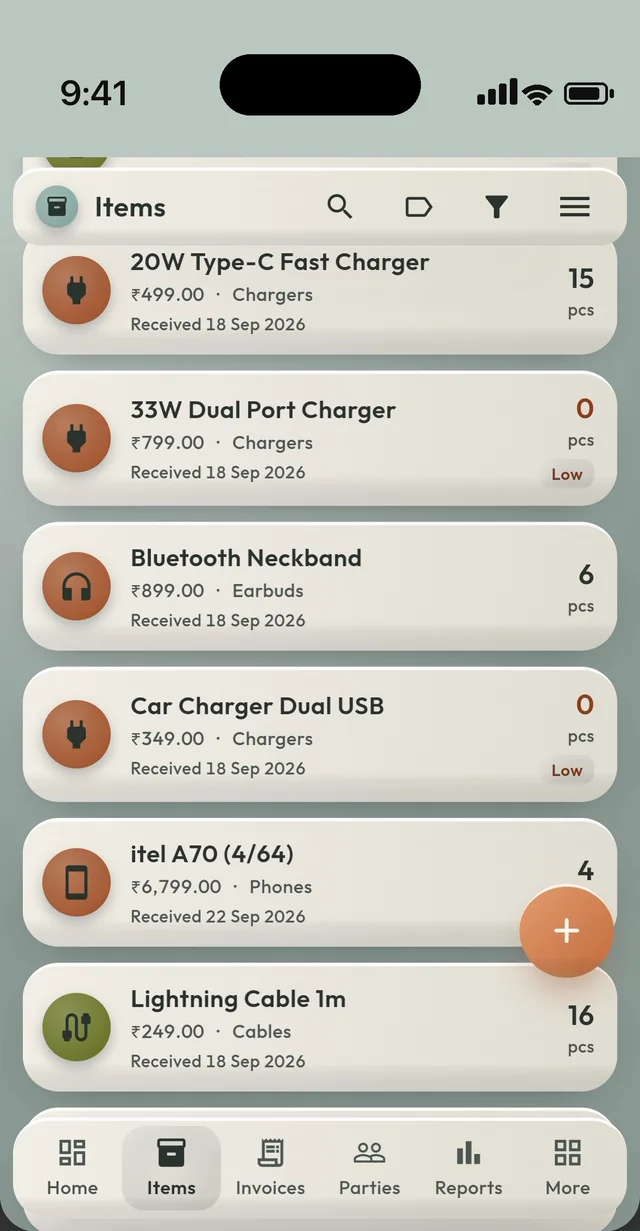The width and height of the screenshot is (640, 1231).
Task: Add a new item with plus button
Action: click(566, 931)
